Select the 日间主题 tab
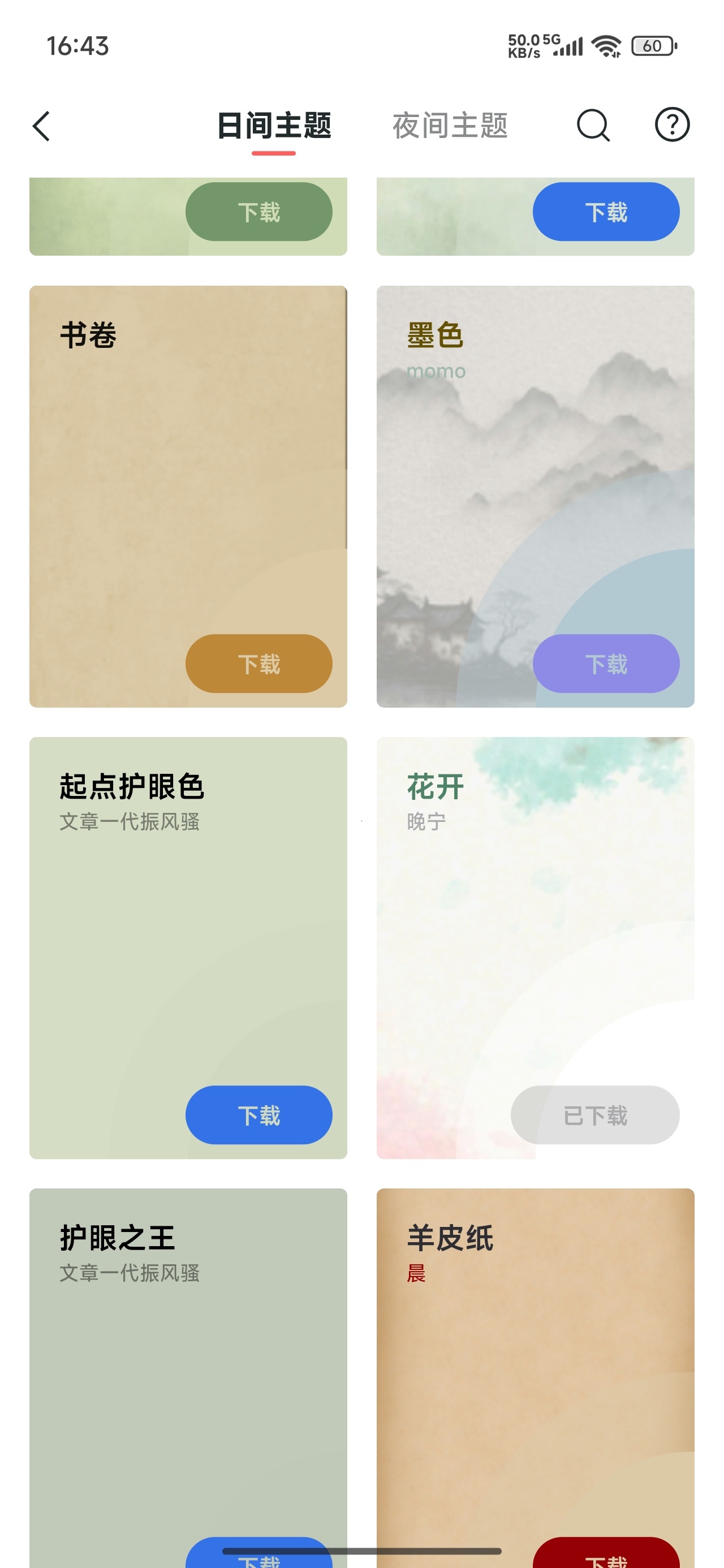The width and height of the screenshot is (724, 1568). 274,126
